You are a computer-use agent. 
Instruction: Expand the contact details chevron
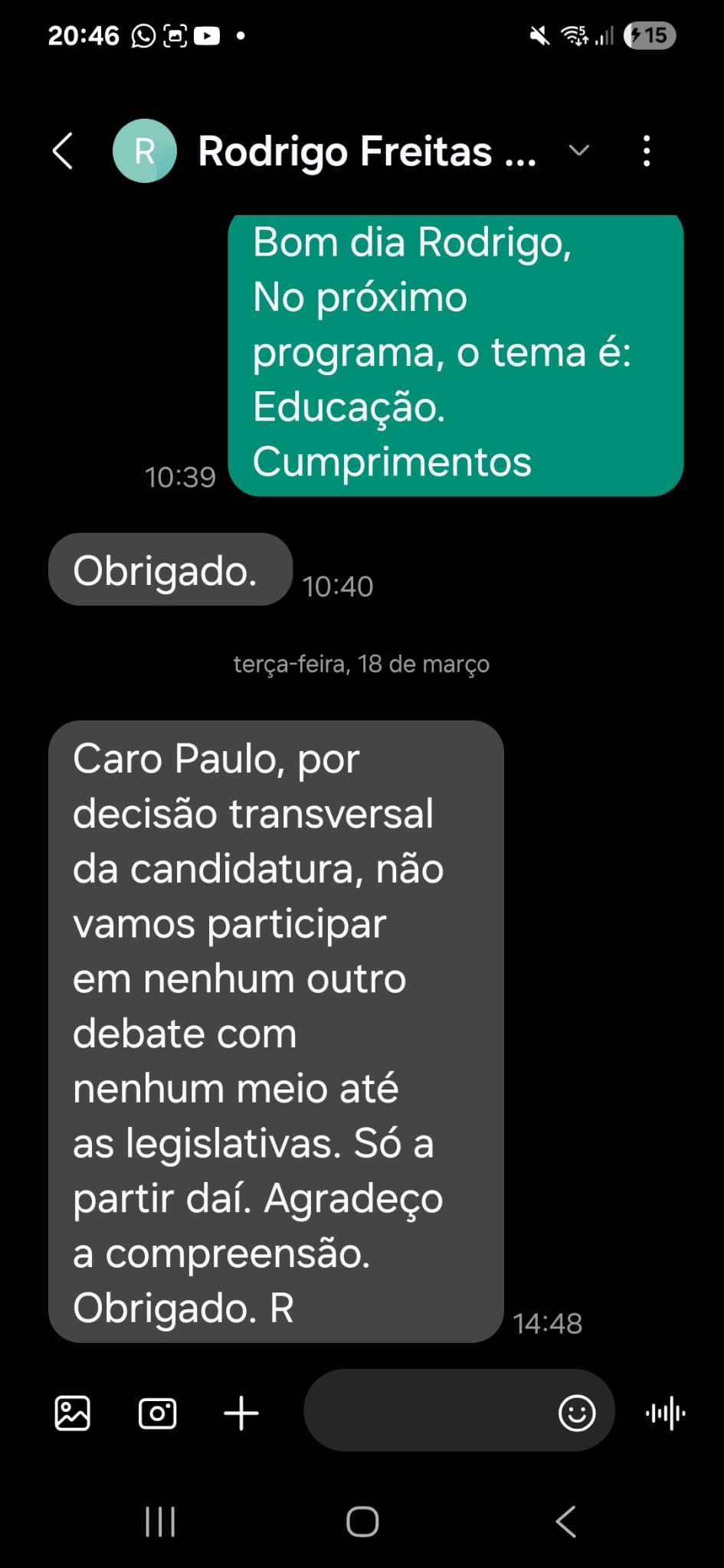(x=579, y=151)
